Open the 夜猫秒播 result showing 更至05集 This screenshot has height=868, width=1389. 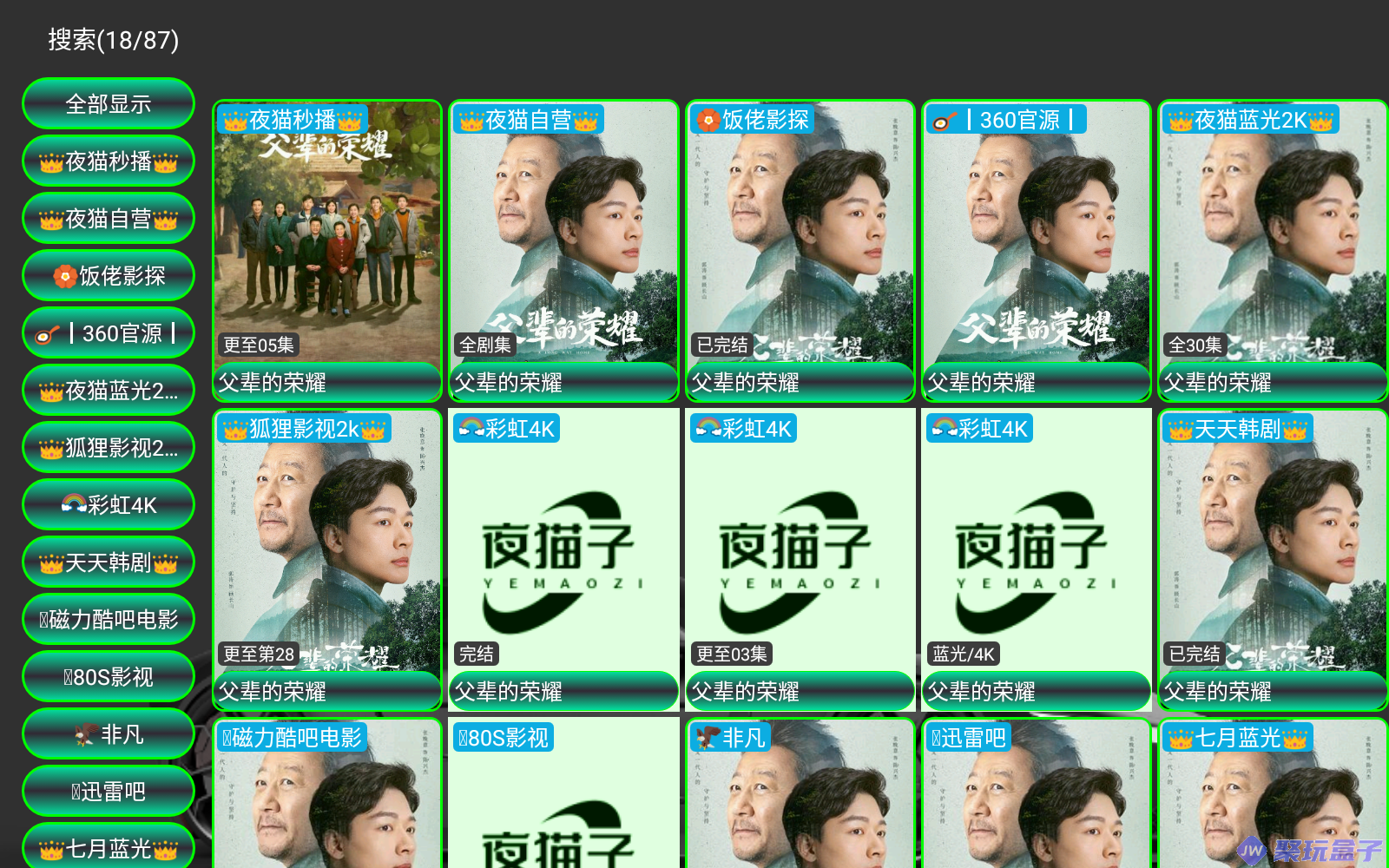327,252
